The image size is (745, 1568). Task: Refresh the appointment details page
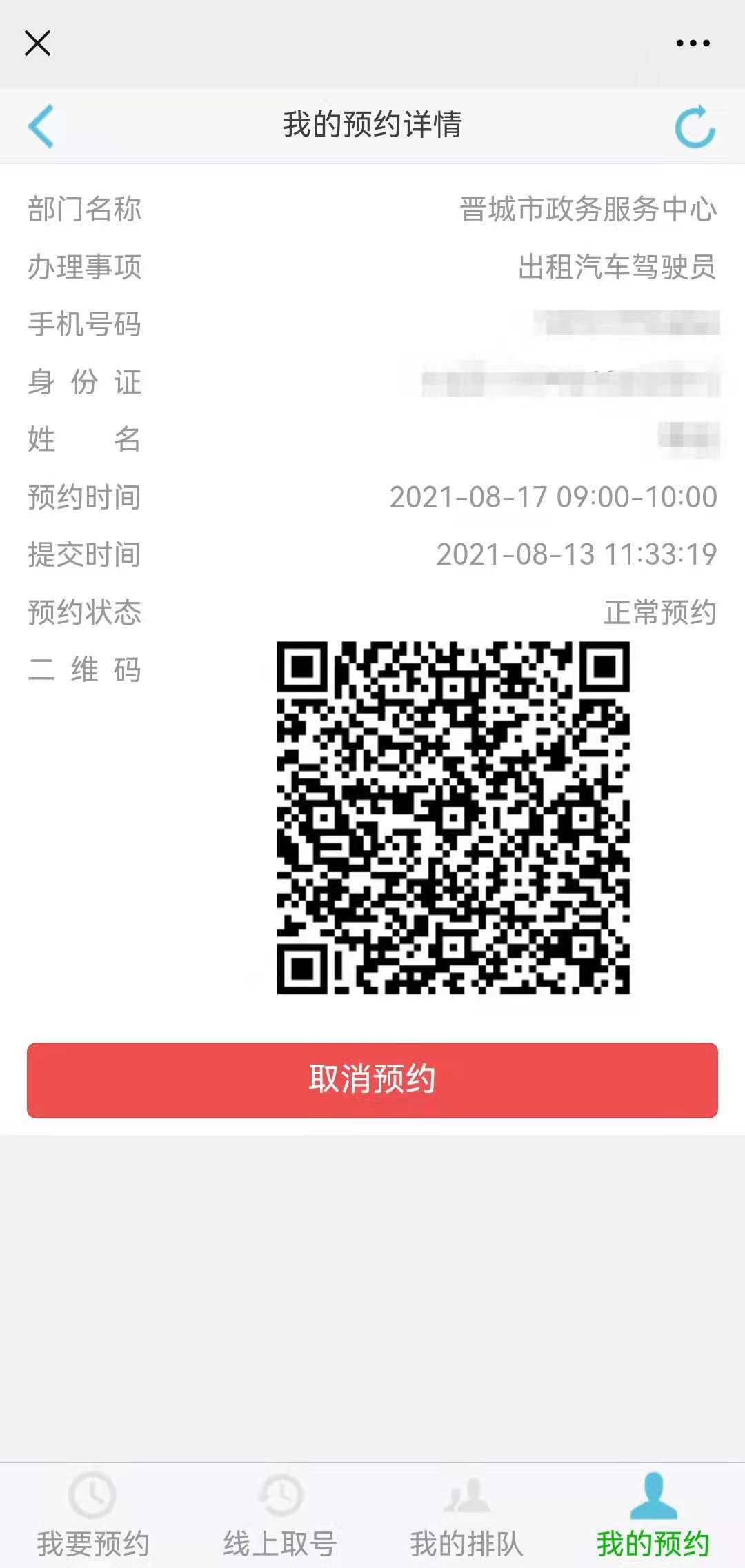point(695,126)
